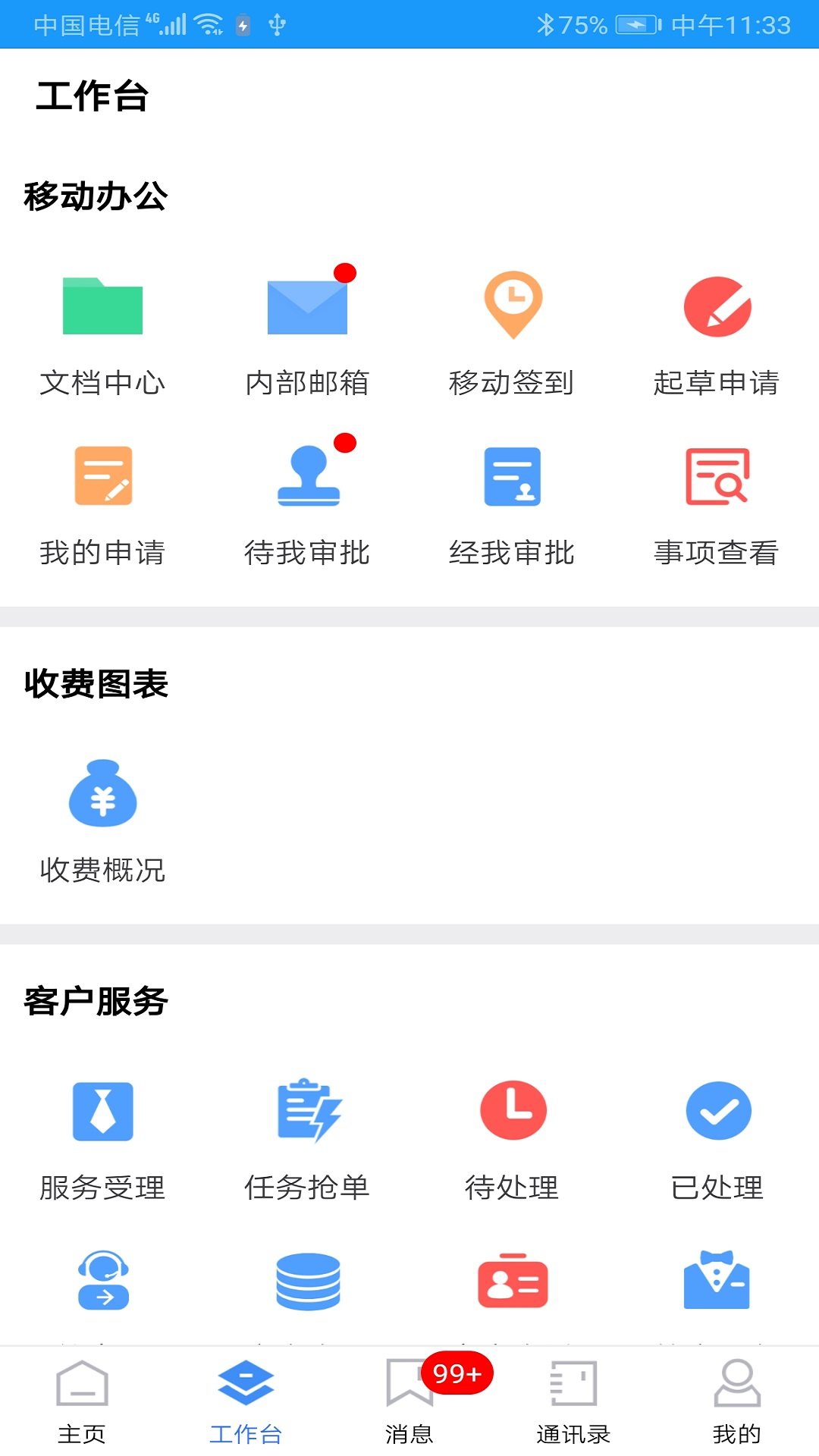Screen dimensions: 819x1456
Task: Open 文档中心 document center
Action: pyautogui.click(x=102, y=334)
